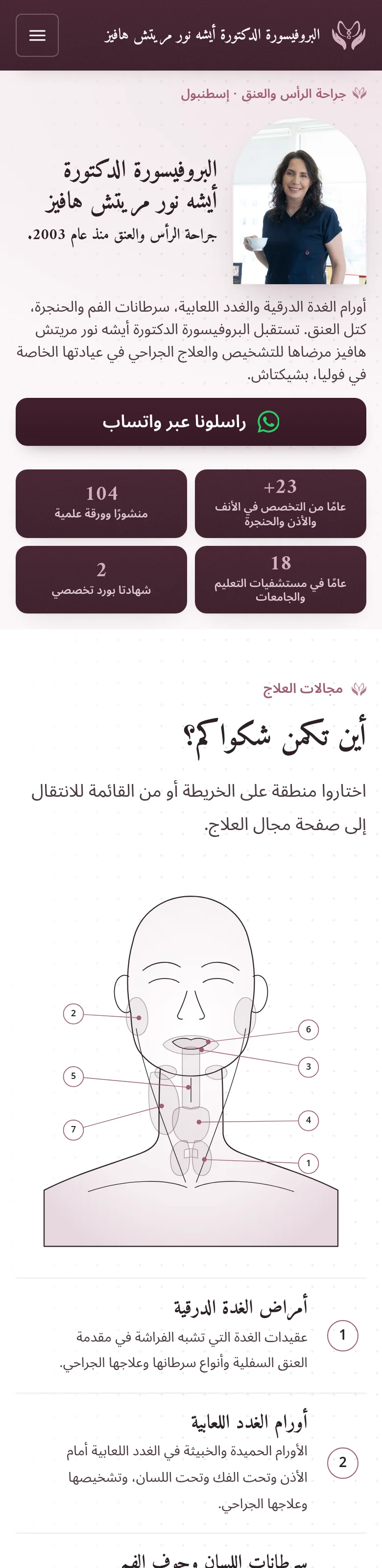Select marker 2 on the anatomy map
The image size is (382, 1568).
click(x=73, y=1013)
